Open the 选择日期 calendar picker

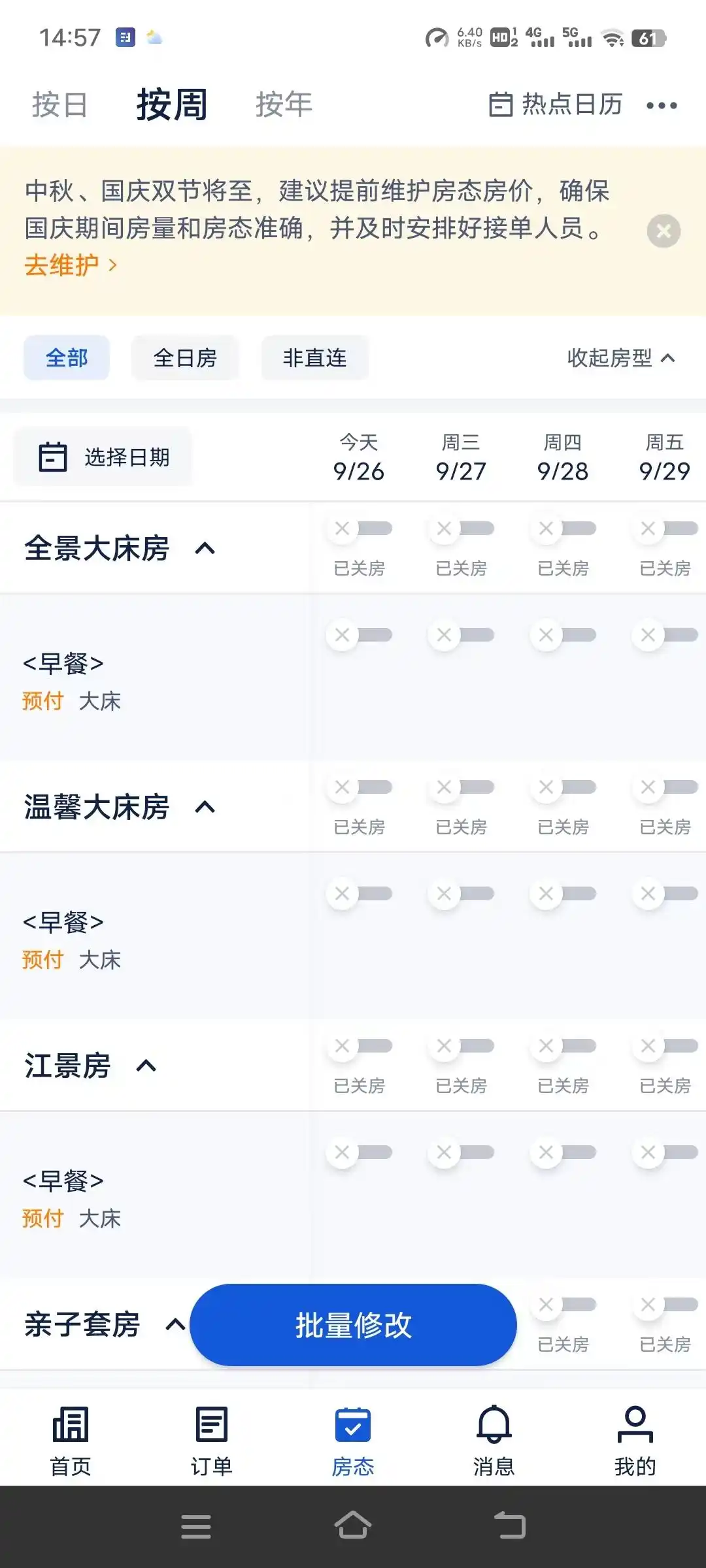point(102,456)
